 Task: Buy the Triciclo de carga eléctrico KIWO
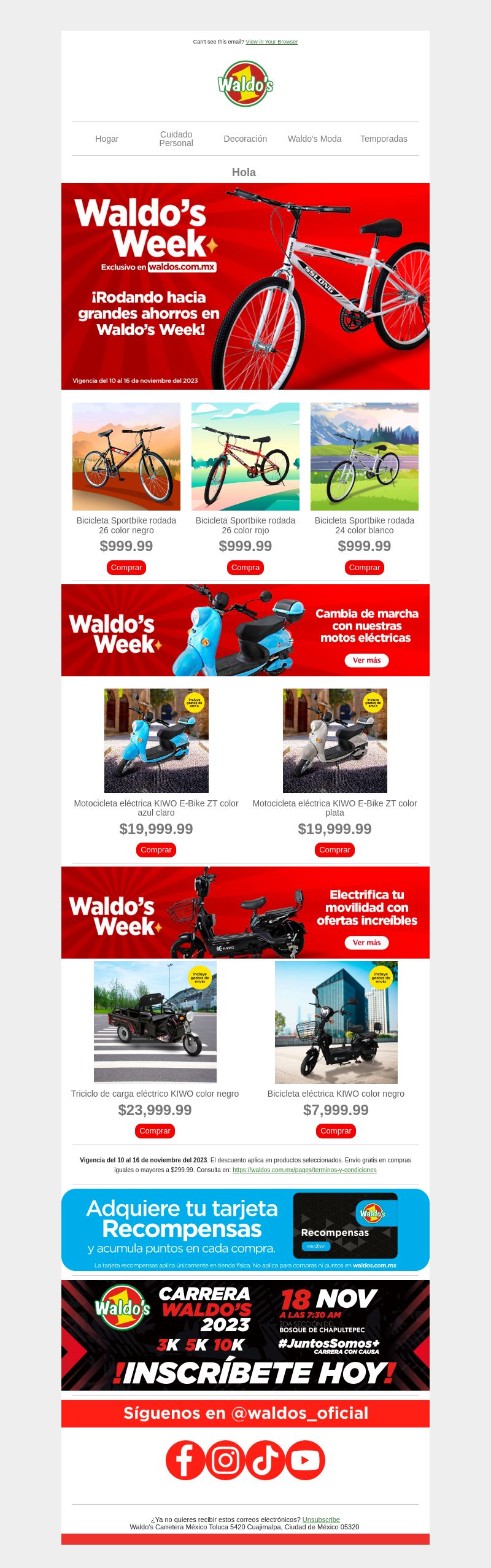click(x=155, y=1131)
